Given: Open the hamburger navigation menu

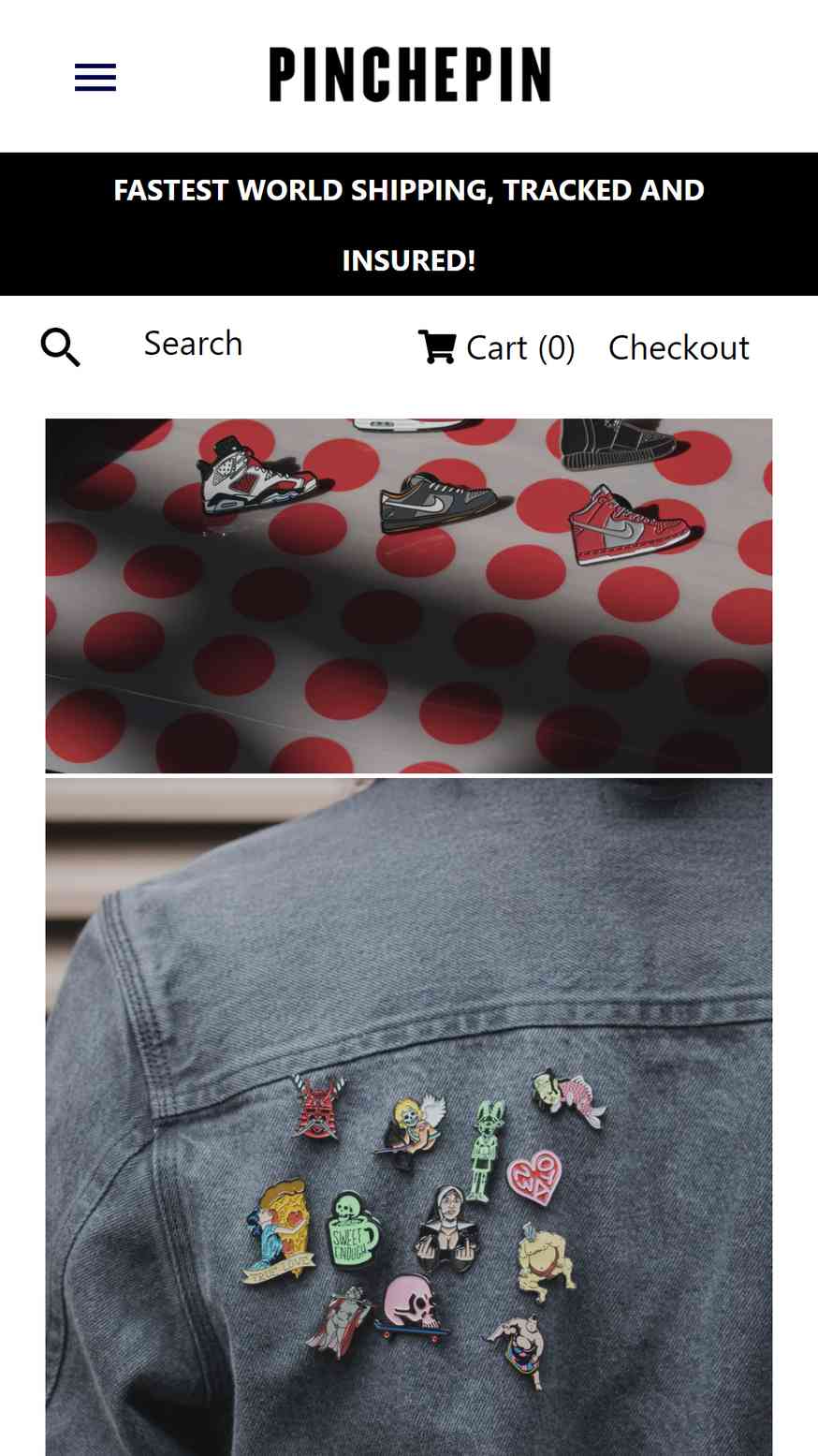Looking at the screenshot, I should point(95,78).
